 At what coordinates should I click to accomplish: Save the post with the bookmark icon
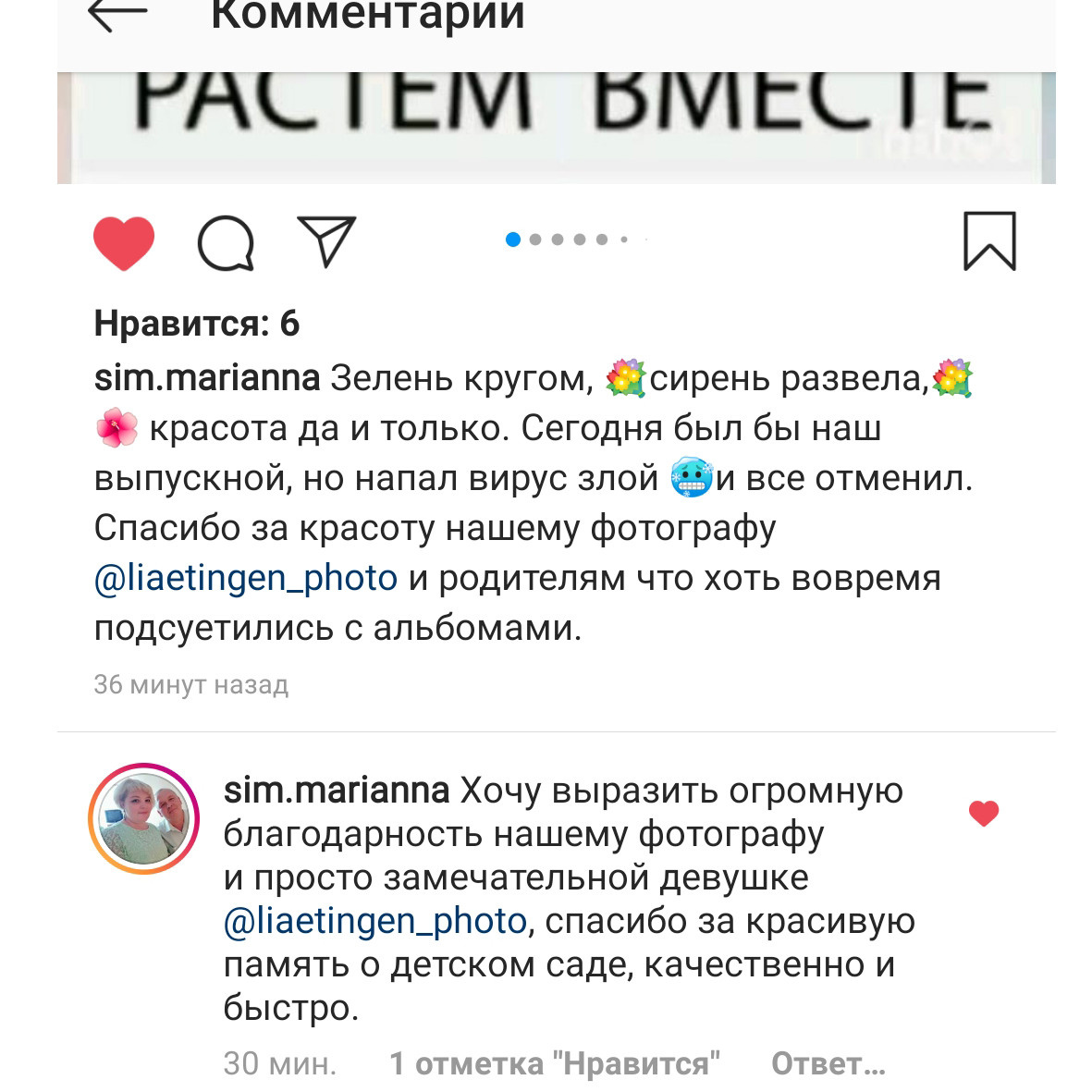click(989, 241)
